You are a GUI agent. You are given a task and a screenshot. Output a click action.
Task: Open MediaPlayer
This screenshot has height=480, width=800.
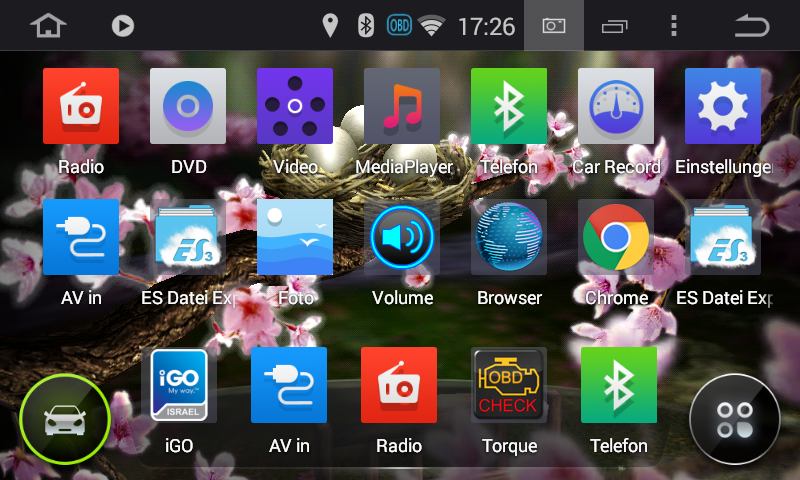tap(402, 107)
